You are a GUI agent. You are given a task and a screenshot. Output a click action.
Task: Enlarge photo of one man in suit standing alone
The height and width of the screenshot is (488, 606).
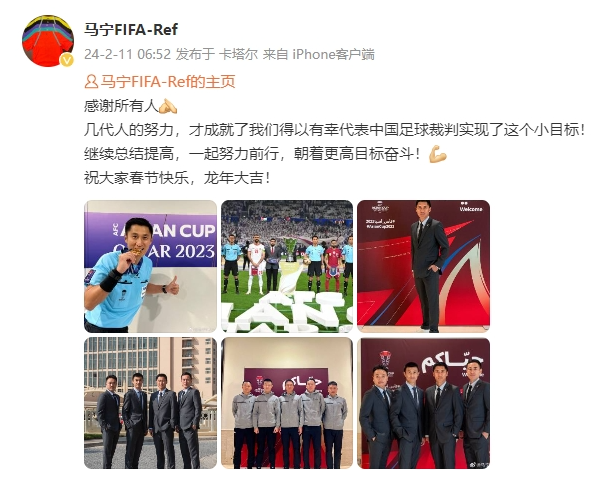(x=423, y=265)
